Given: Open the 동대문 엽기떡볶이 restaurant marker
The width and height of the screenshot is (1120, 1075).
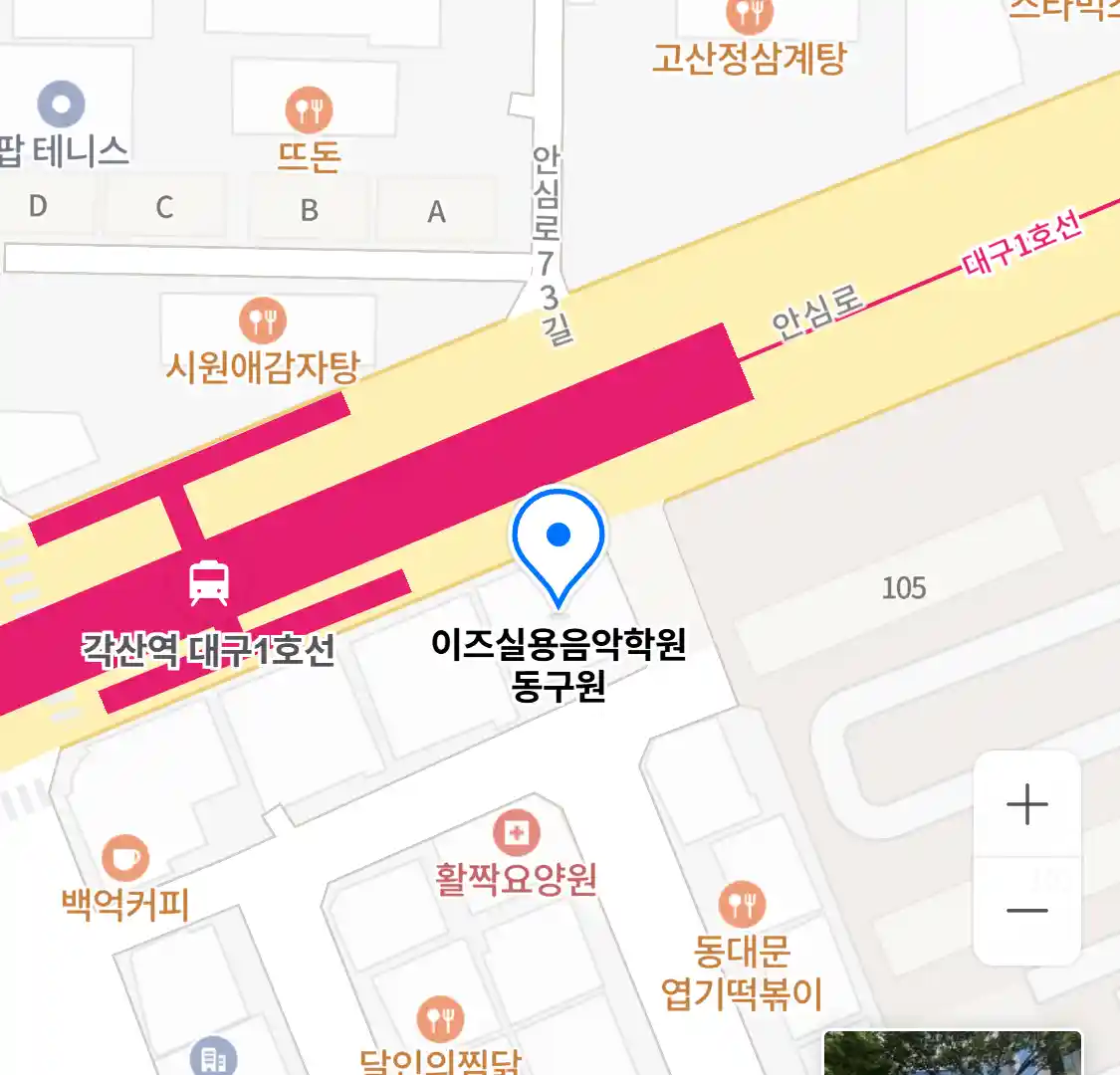Looking at the screenshot, I should [x=742, y=905].
